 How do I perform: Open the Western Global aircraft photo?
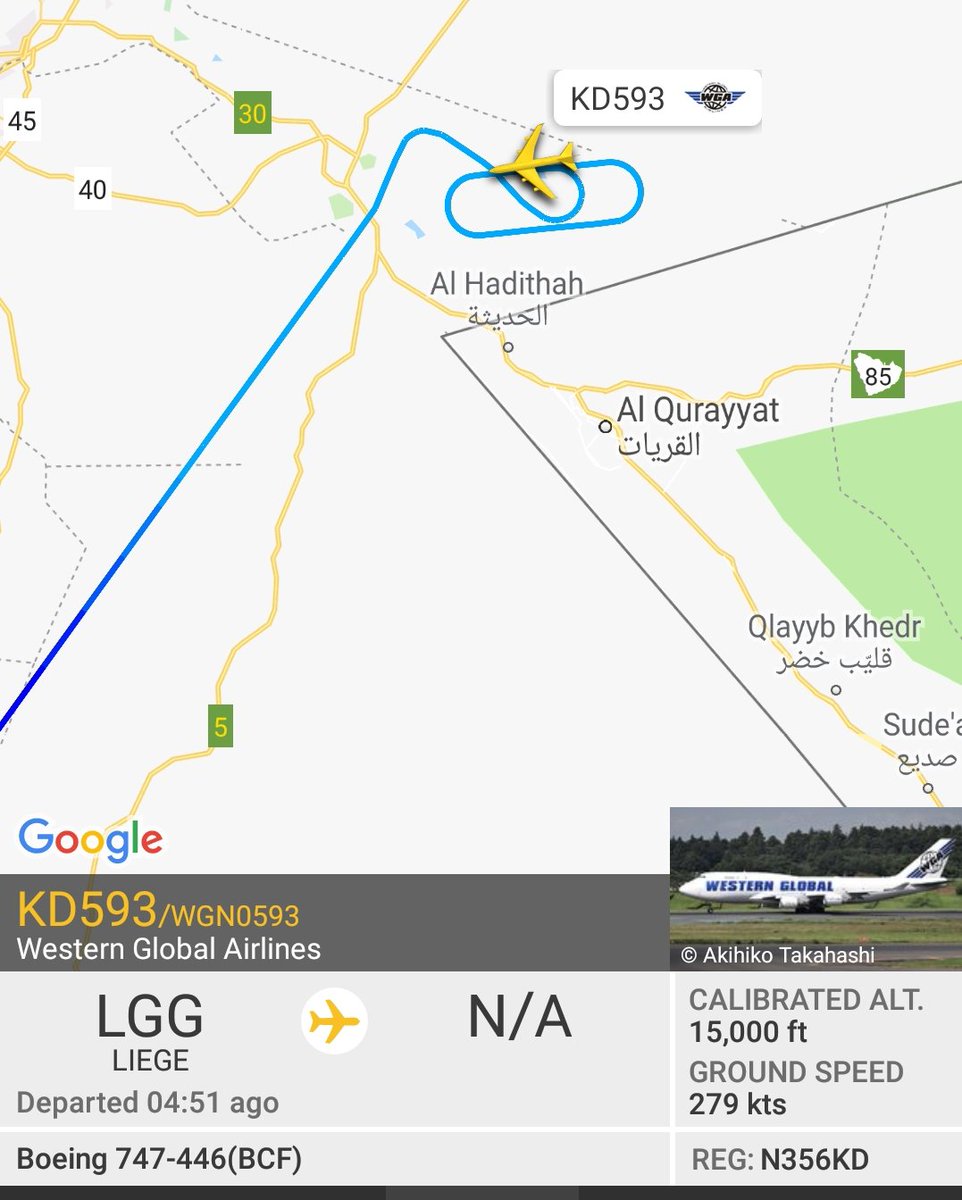click(815, 888)
